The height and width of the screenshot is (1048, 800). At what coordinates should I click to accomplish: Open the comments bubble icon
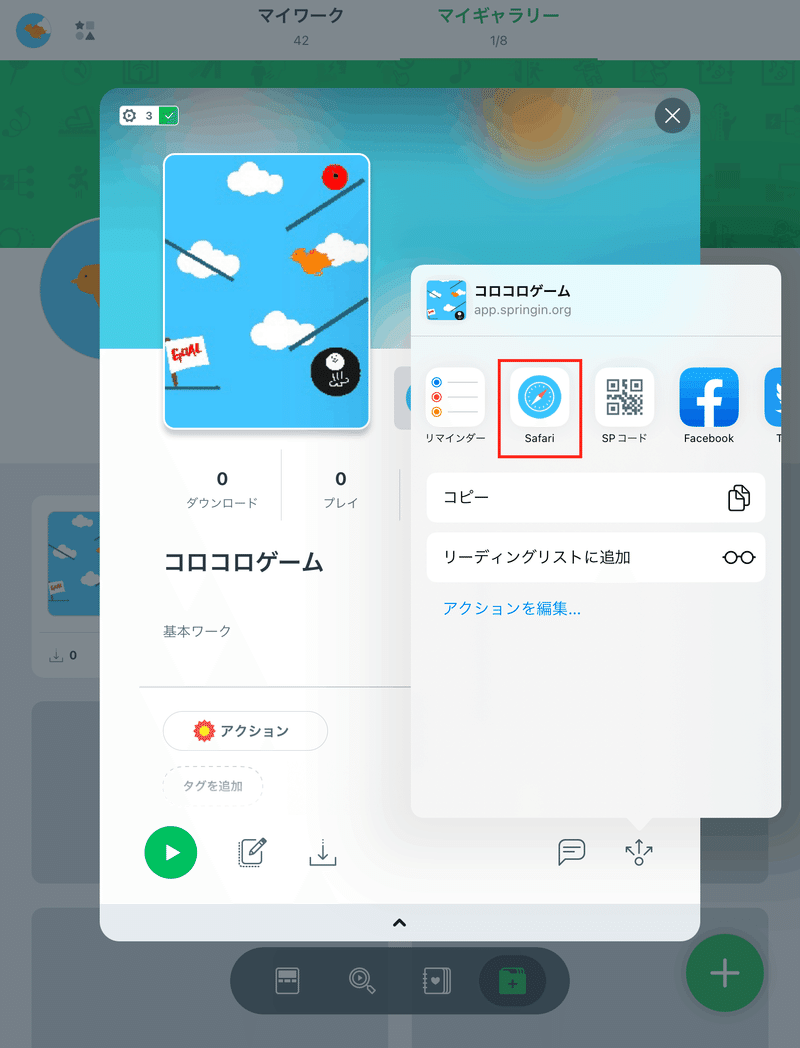(572, 852)
